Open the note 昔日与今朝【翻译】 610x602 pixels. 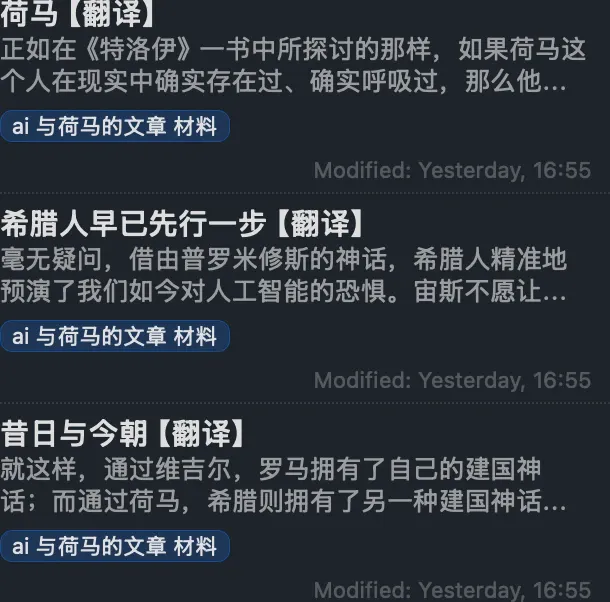tap(123, 434)
